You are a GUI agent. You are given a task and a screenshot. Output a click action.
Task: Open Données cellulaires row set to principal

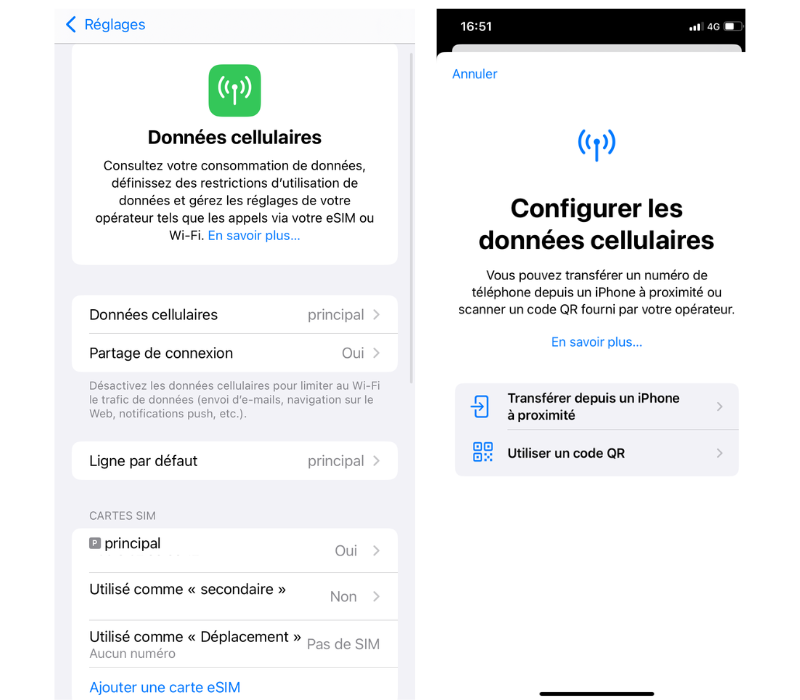tap(234, 314)
